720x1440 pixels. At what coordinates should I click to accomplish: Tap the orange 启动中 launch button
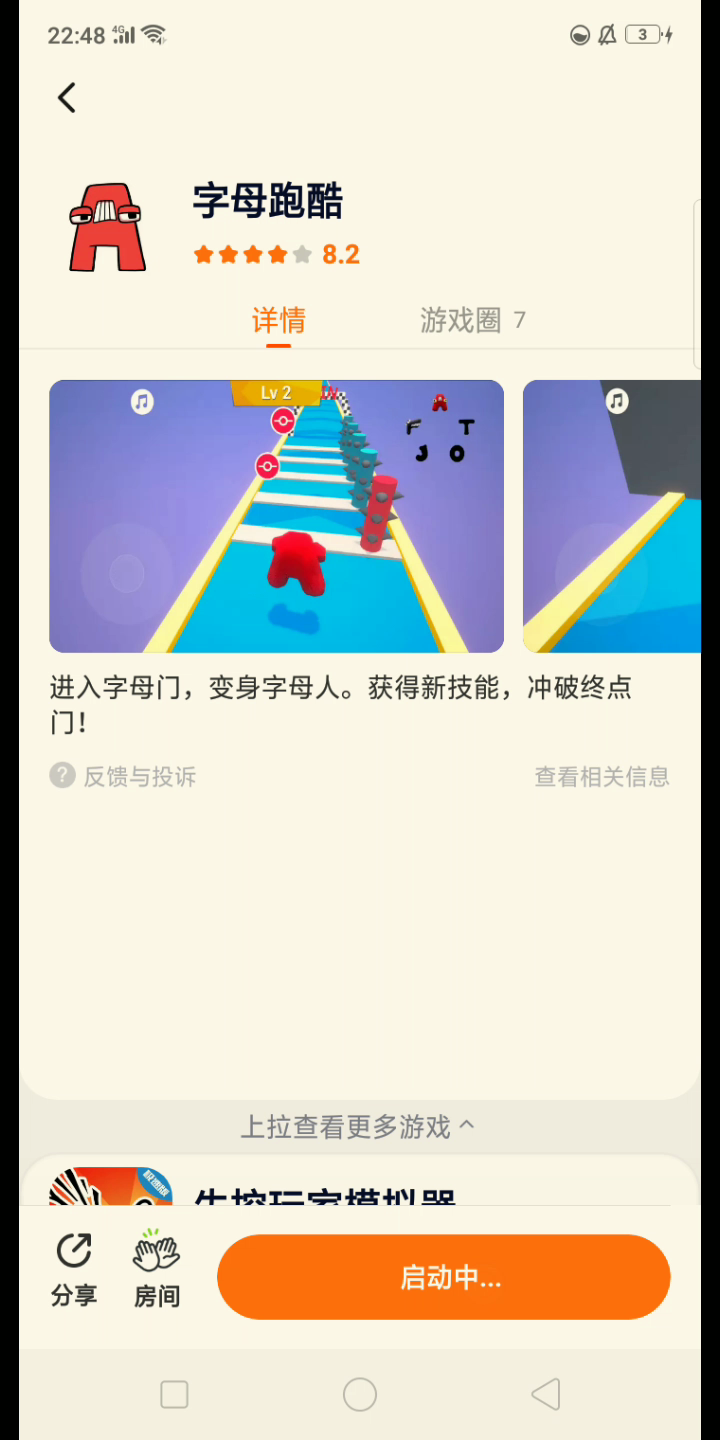click(x=444, y=1277)
